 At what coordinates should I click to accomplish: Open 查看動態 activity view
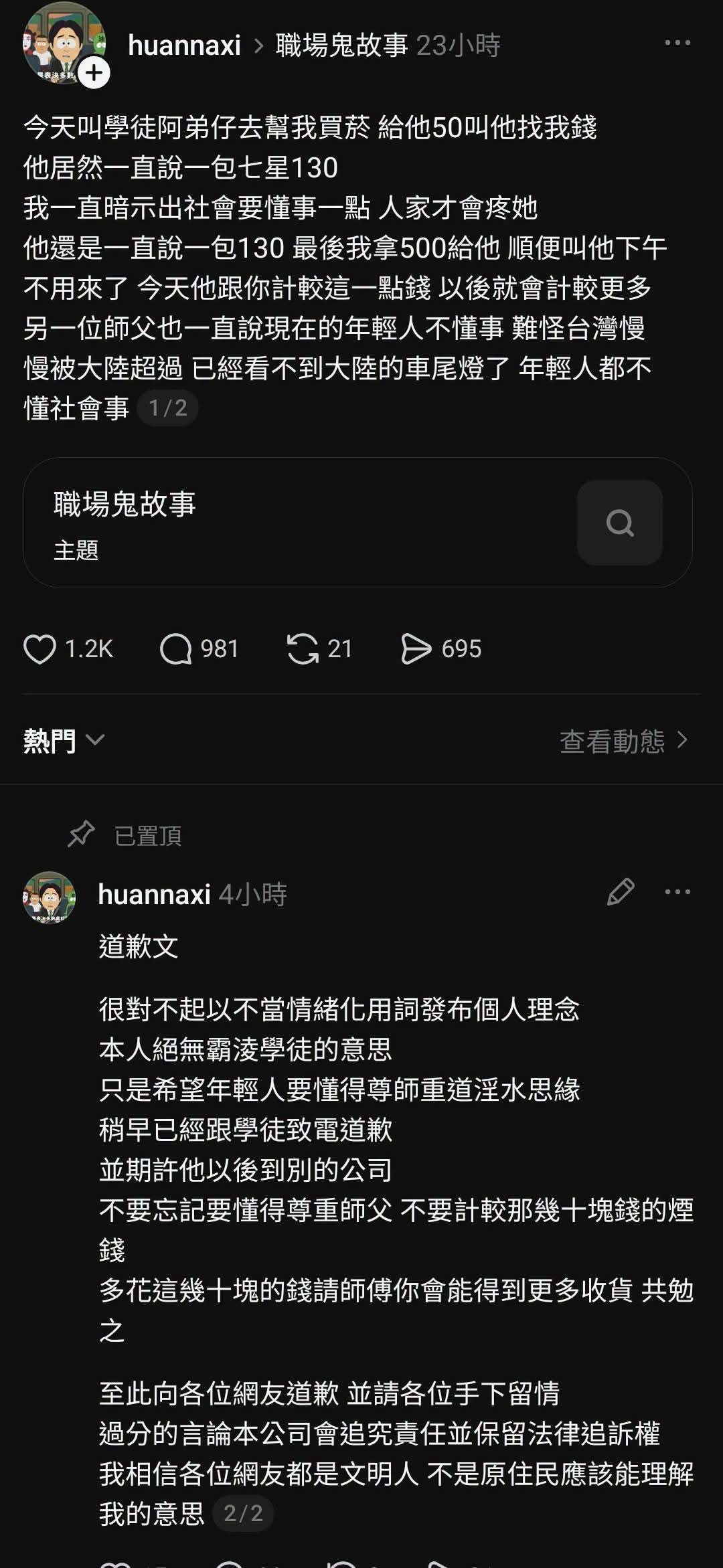tap(623, 741)
